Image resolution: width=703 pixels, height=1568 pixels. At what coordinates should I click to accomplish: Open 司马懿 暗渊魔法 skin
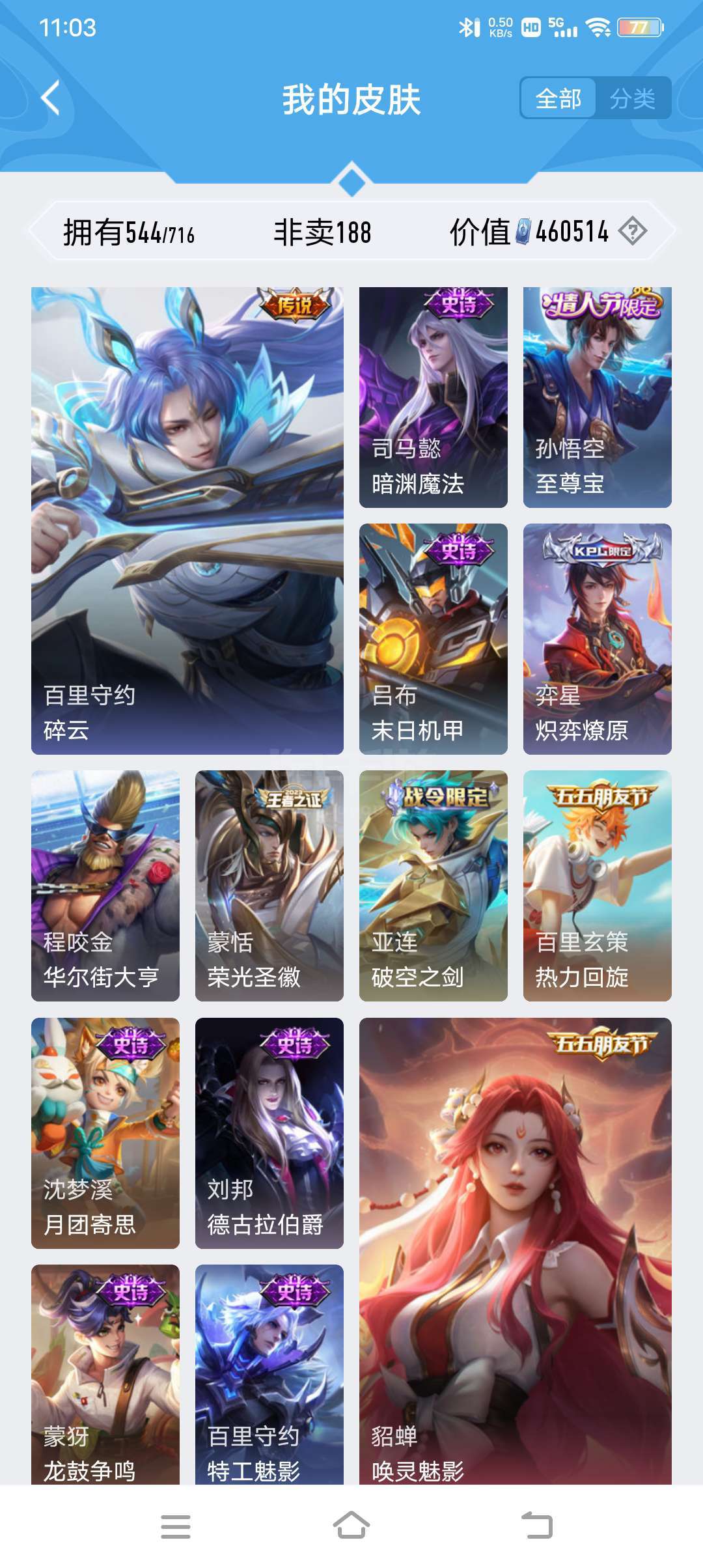click(433, 397)
